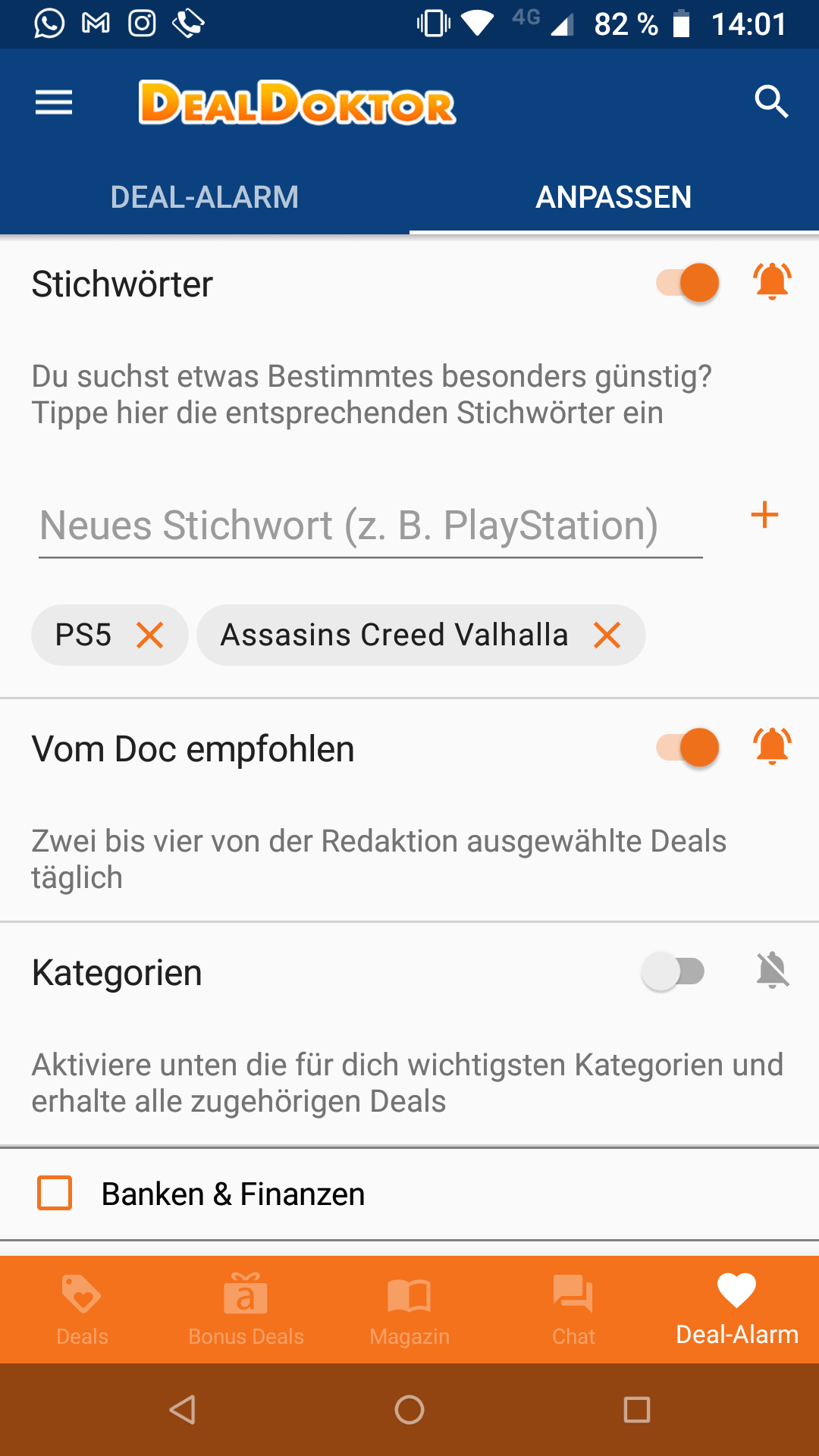Add the keyword with the plus icon
The height and width of the screenshot is (1456, 819).
coord(764,515)
